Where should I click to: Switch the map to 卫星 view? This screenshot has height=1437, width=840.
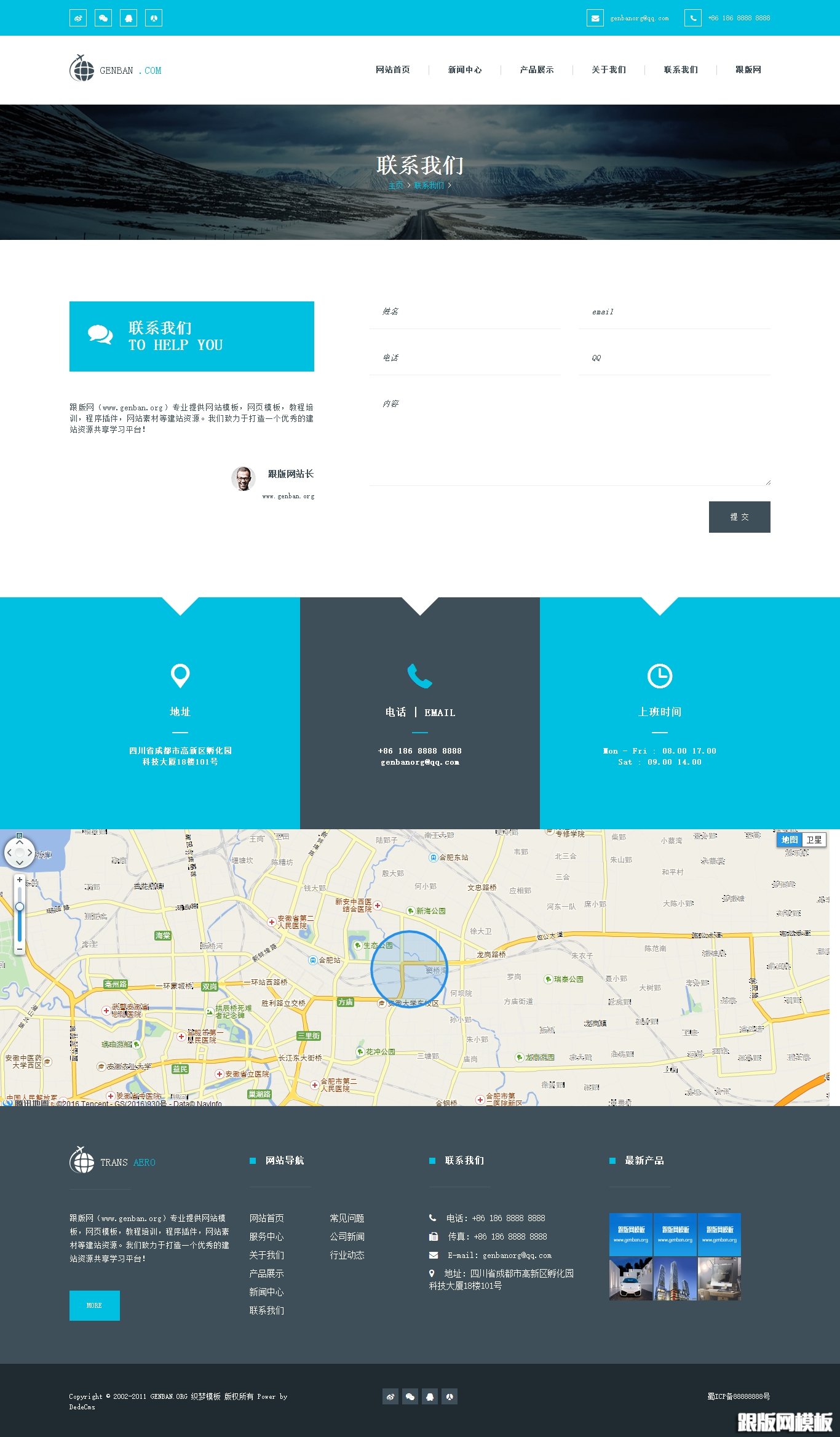coord(814,840)
